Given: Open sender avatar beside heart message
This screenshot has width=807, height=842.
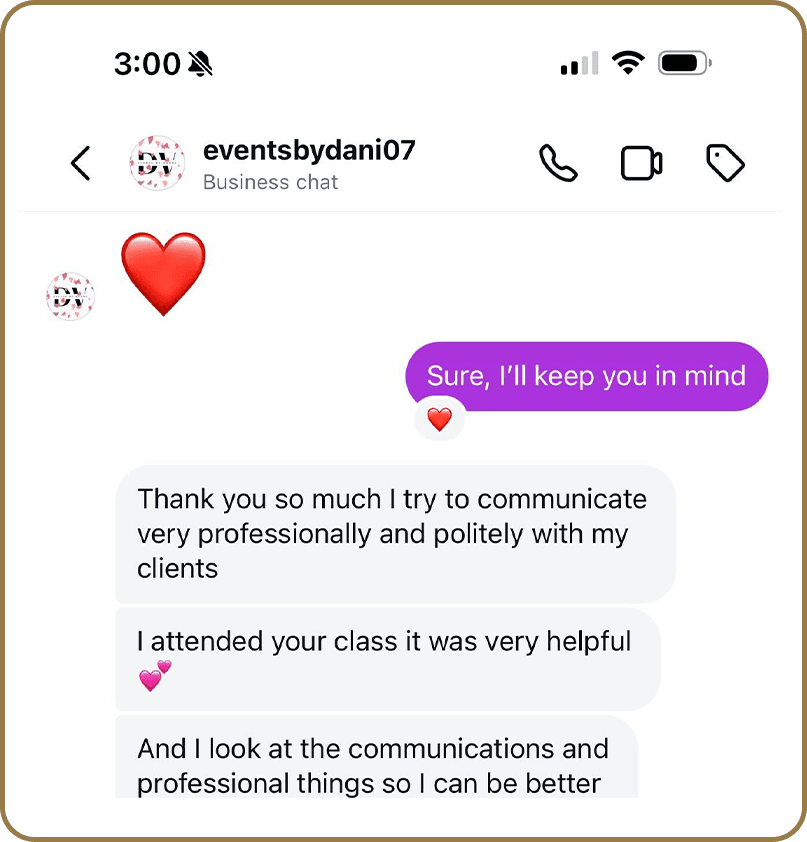Looking at the screenshot, I should click(x=70, y=296).
